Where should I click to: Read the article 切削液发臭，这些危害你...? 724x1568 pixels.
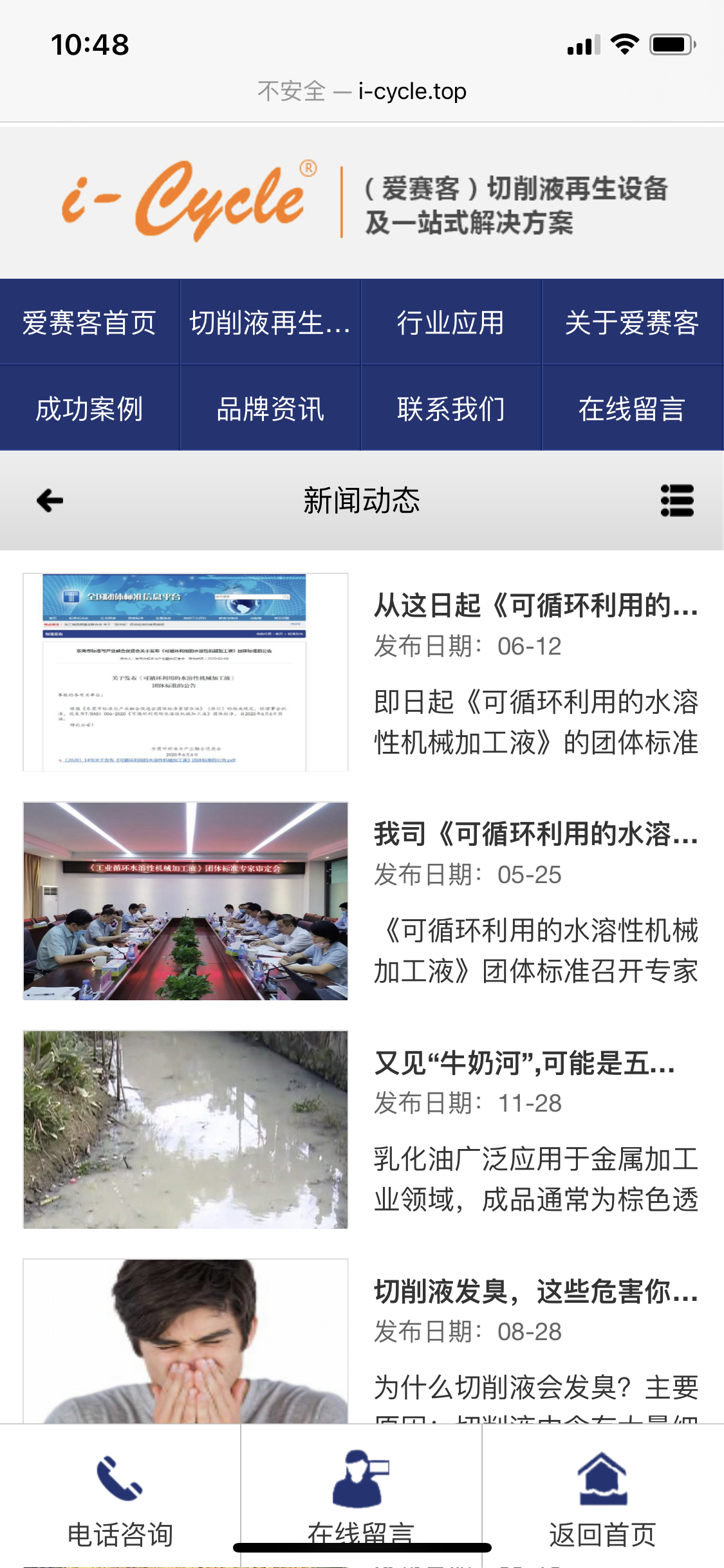535,1291
